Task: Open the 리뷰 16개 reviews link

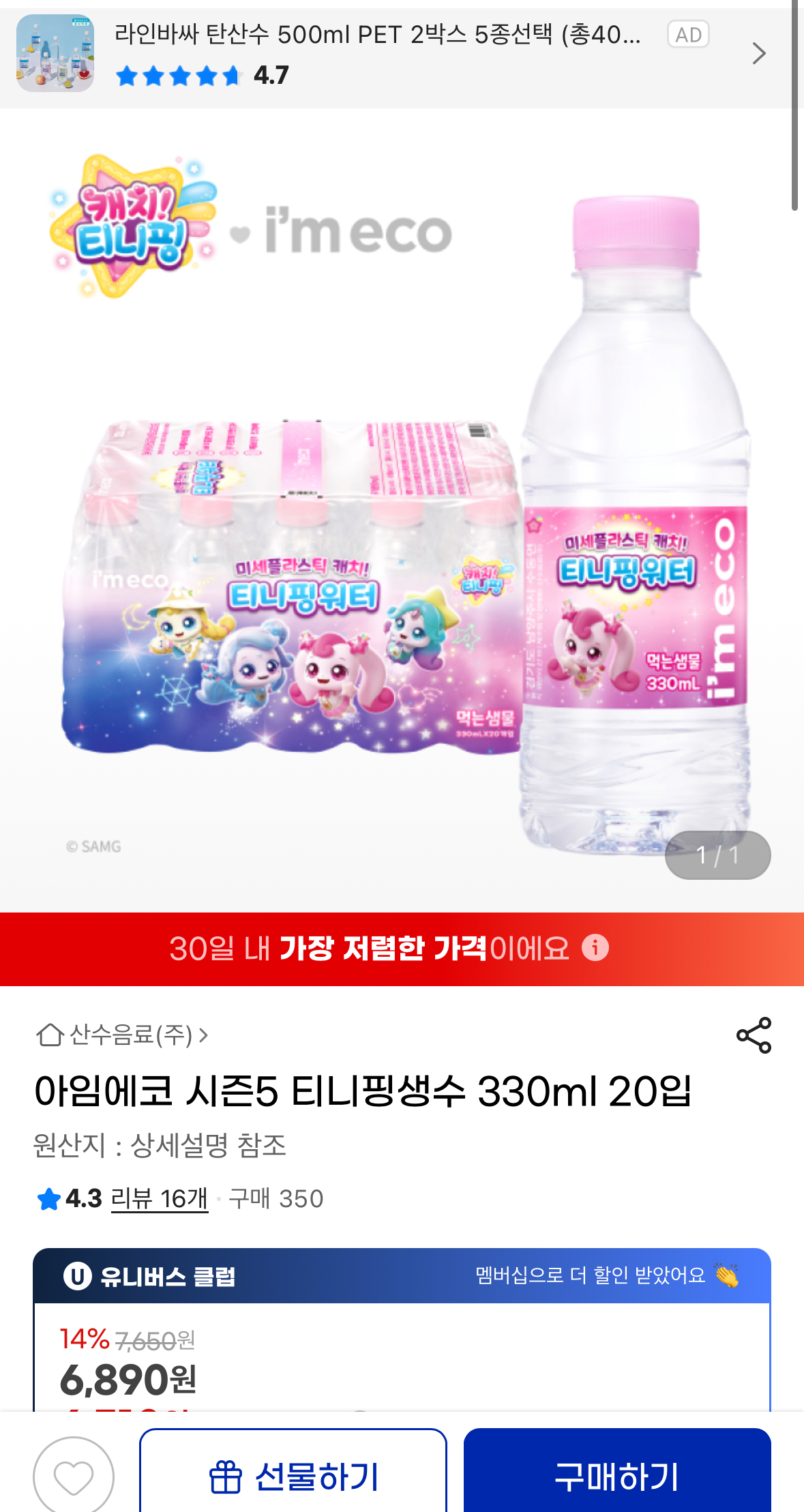Action: pos(159,1198)
